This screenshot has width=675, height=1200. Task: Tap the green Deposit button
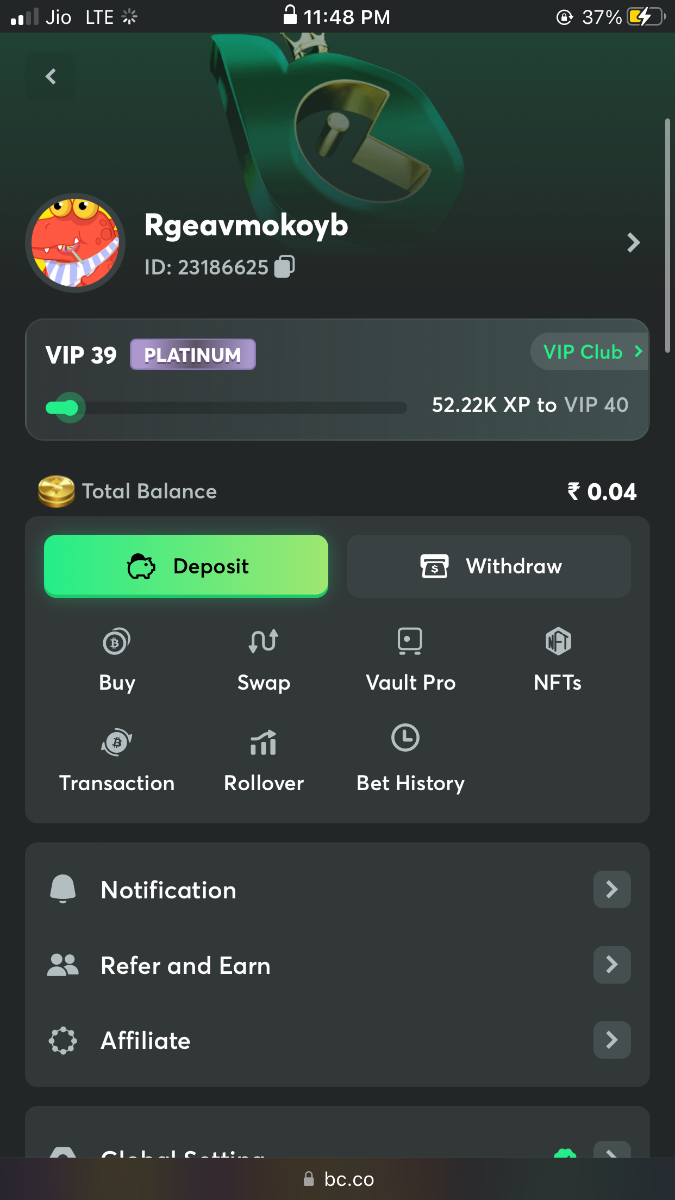click(186, 566)
